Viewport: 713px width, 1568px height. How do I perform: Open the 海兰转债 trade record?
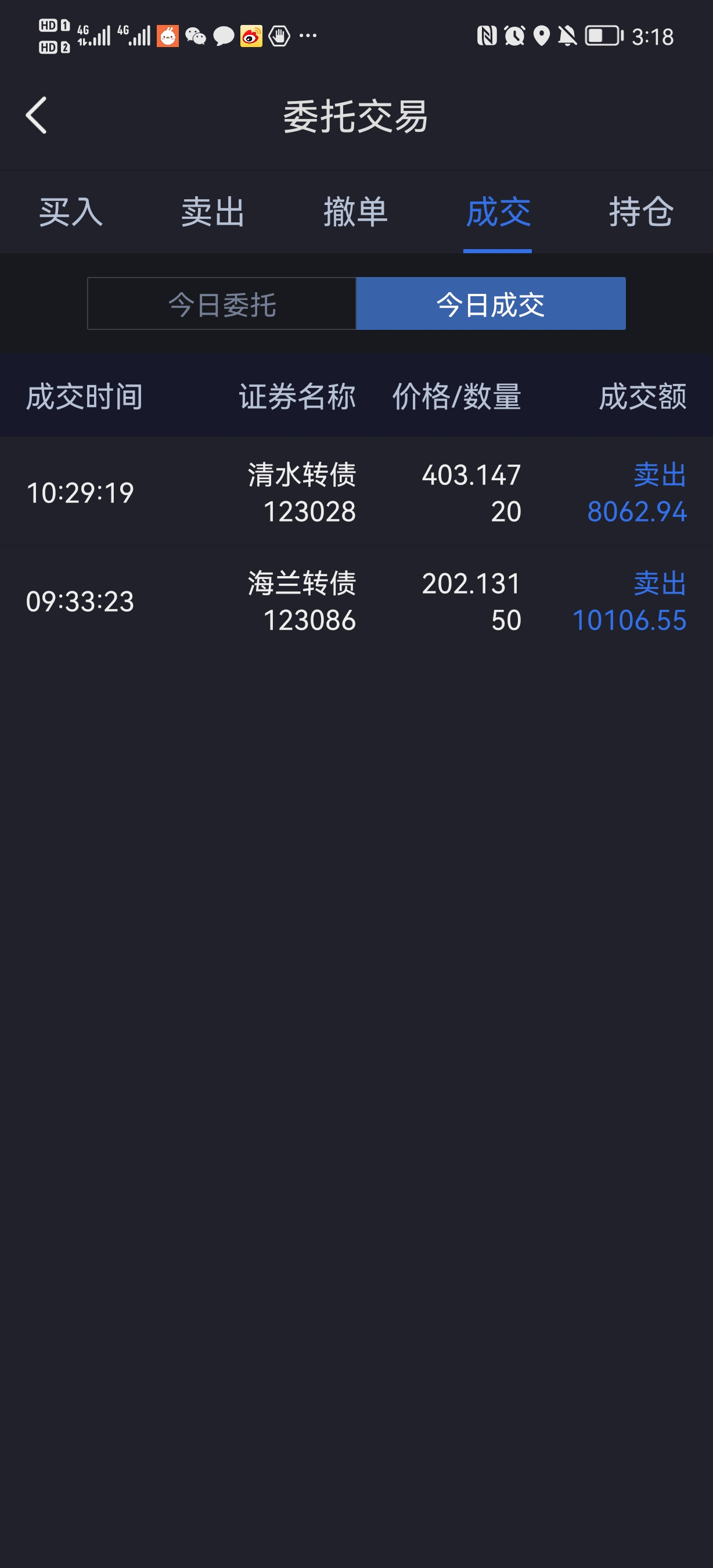click(356, 601)
